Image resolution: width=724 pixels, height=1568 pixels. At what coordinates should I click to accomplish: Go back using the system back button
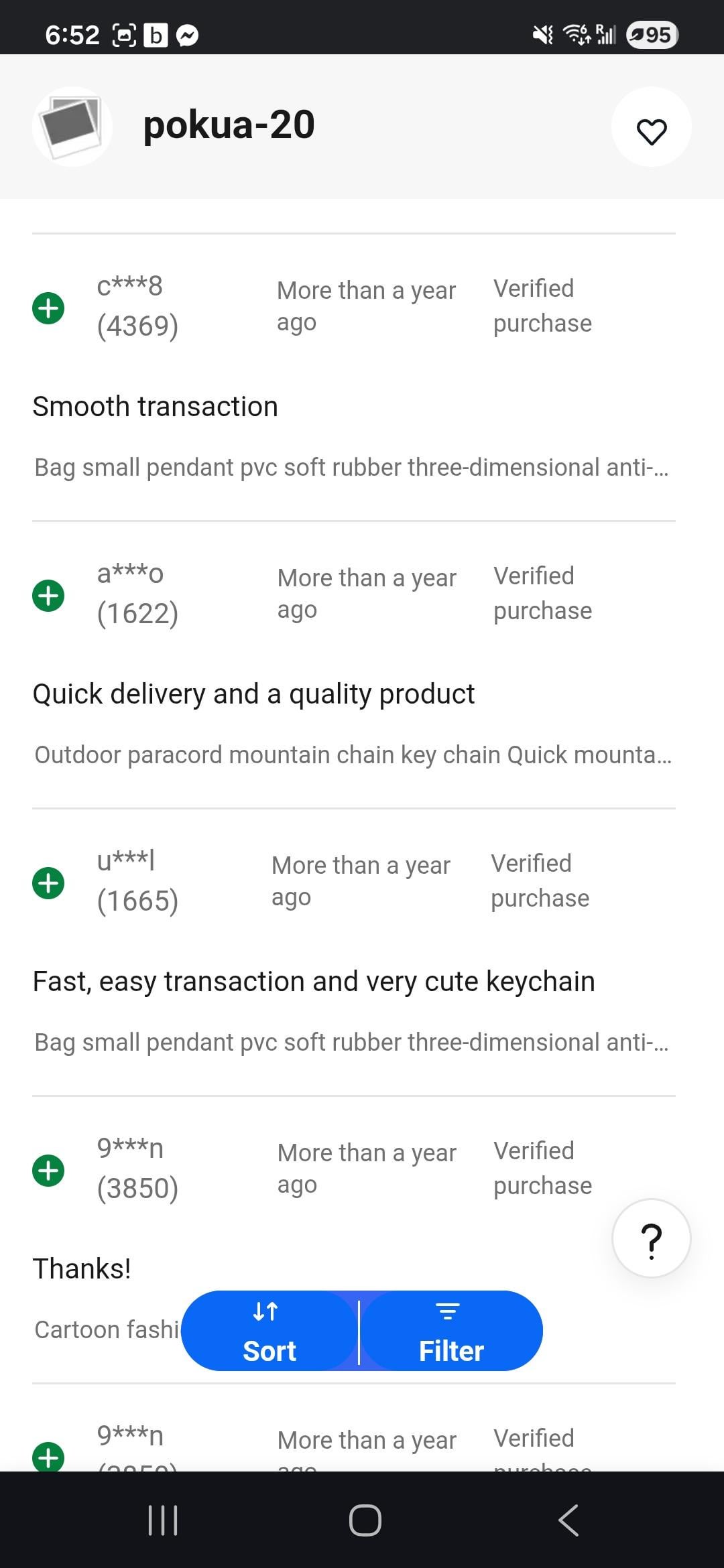568,1520
